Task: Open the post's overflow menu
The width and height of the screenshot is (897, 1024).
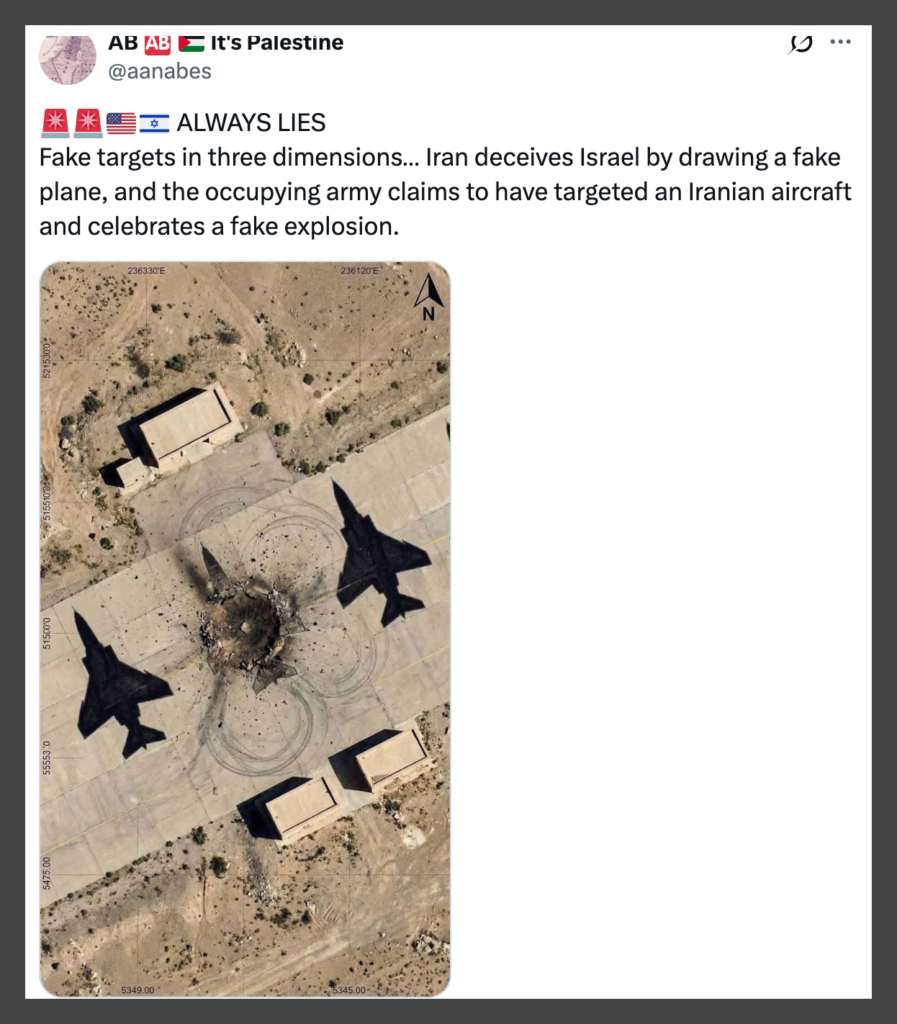Action: (x=841, y=43)
